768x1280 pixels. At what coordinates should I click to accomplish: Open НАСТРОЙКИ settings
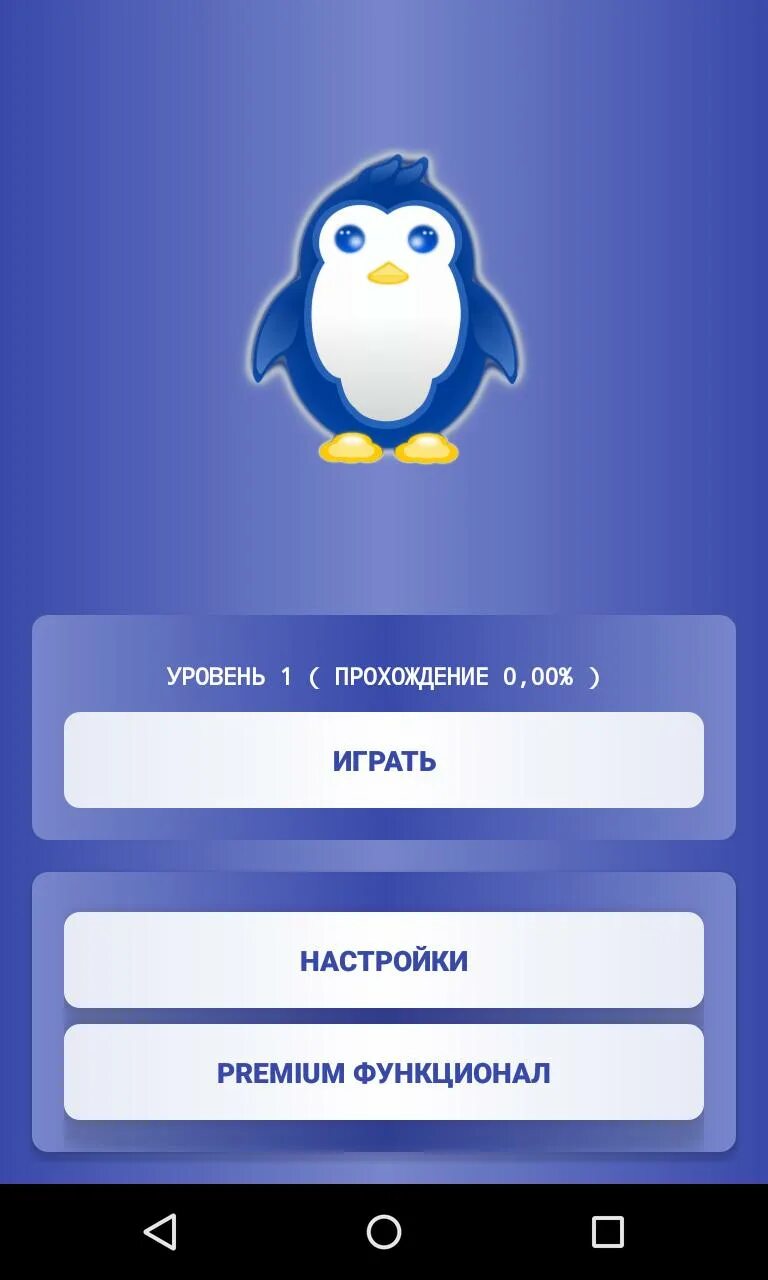384,960
